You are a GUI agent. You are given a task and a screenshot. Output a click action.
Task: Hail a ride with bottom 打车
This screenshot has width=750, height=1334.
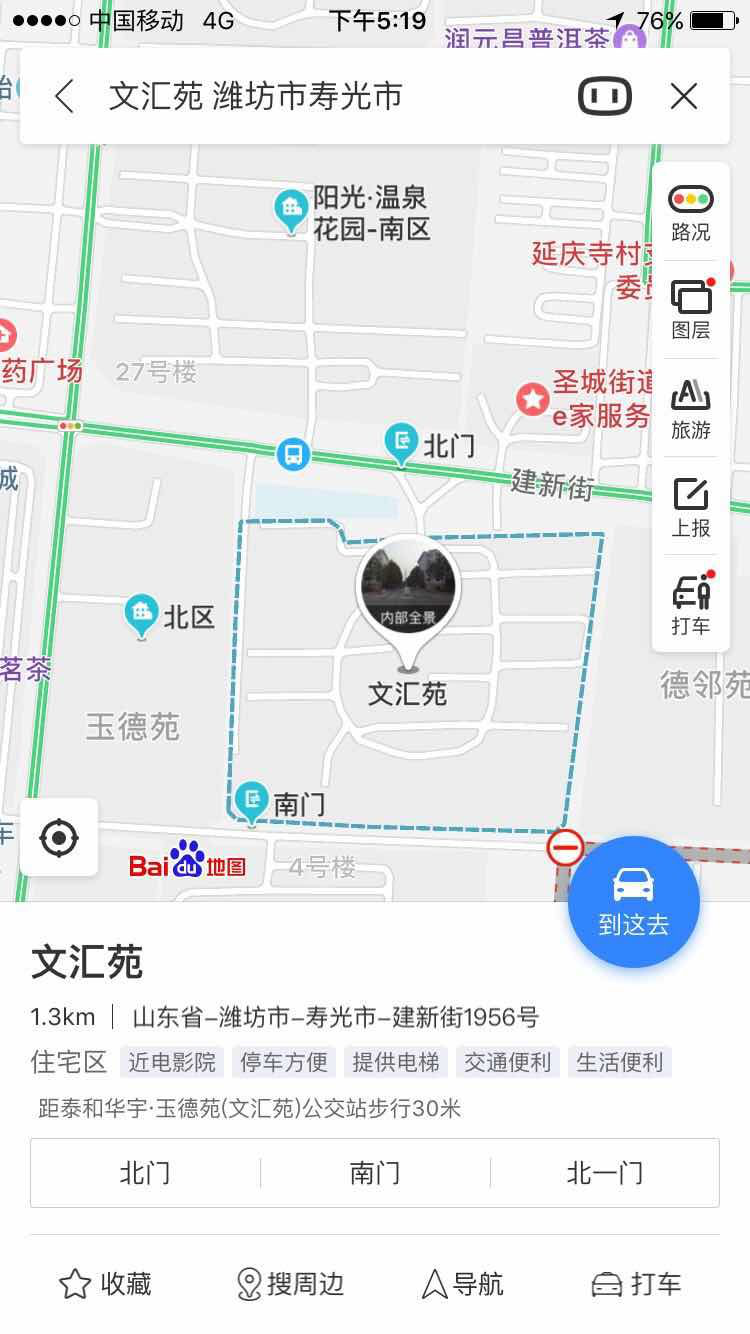click(x=636, y=1284)
